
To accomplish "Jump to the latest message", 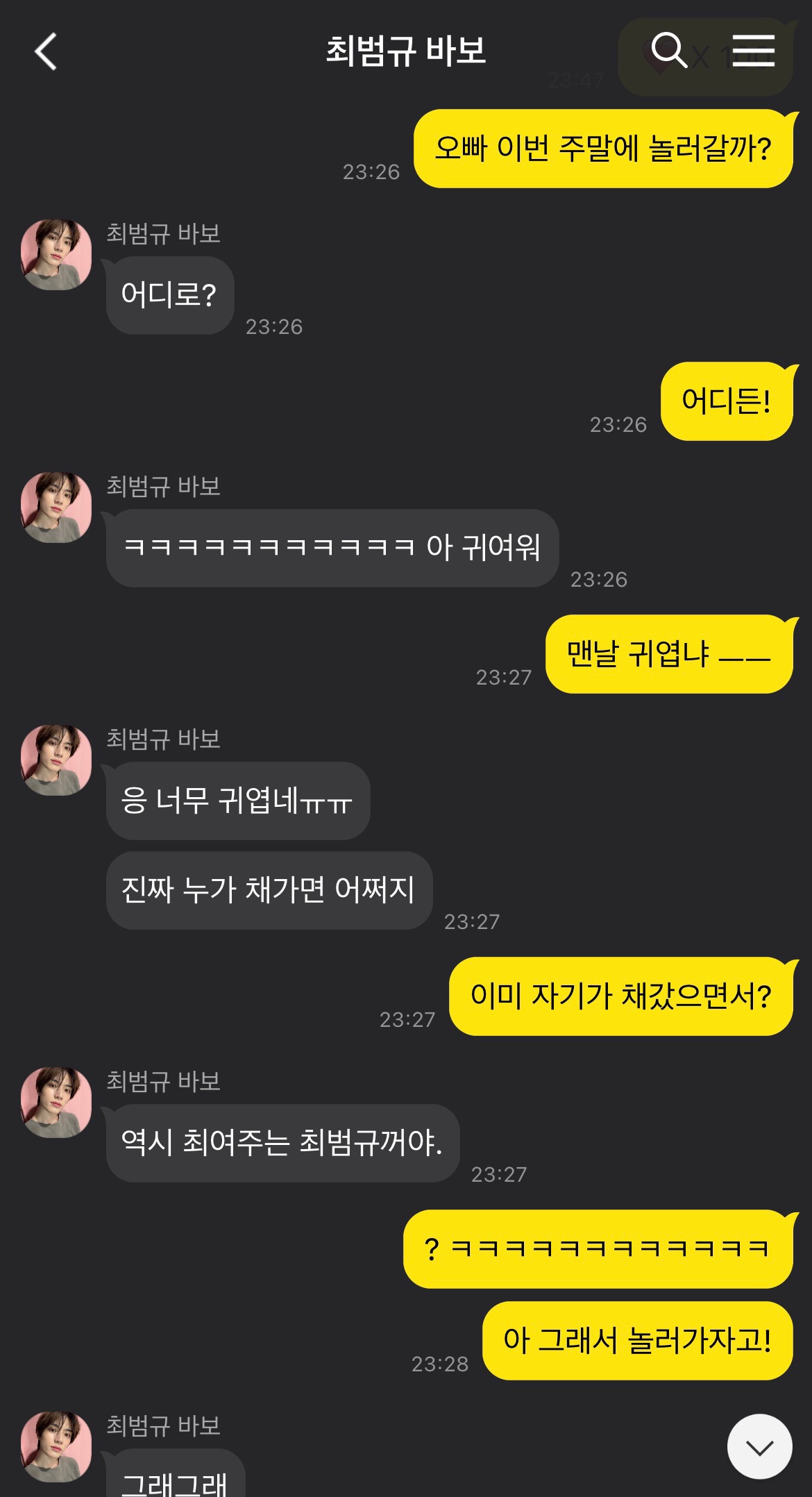I will click(759, 1446).
